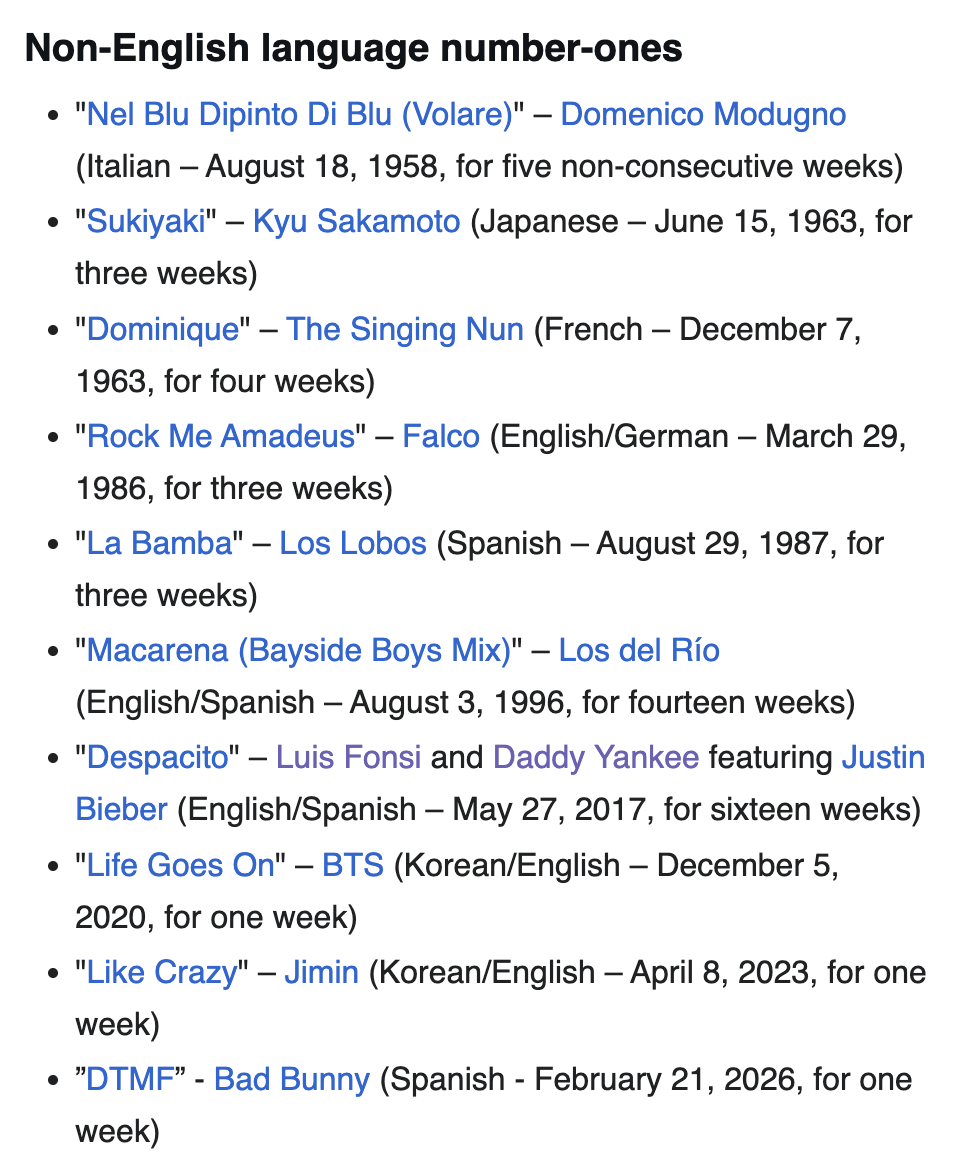This screenshot has width=956, height=1174.
Task: View the Los Lobos page
Action: pyautogui.click(x=353, y=543)
